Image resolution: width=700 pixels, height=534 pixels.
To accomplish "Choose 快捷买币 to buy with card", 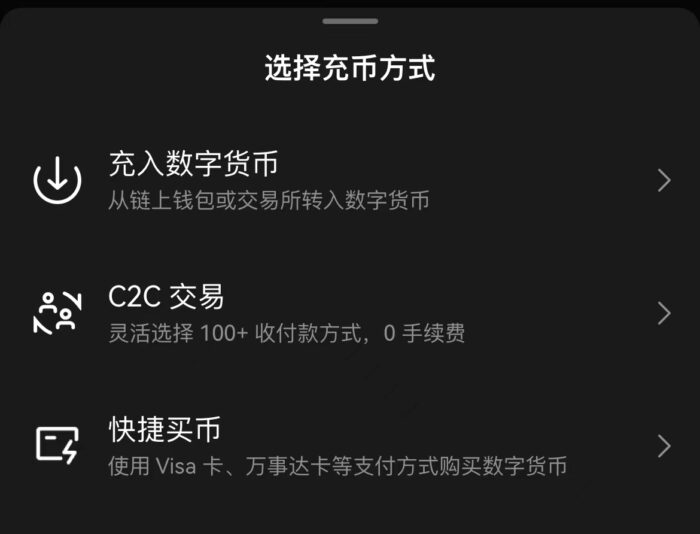I will pos(350,446).
